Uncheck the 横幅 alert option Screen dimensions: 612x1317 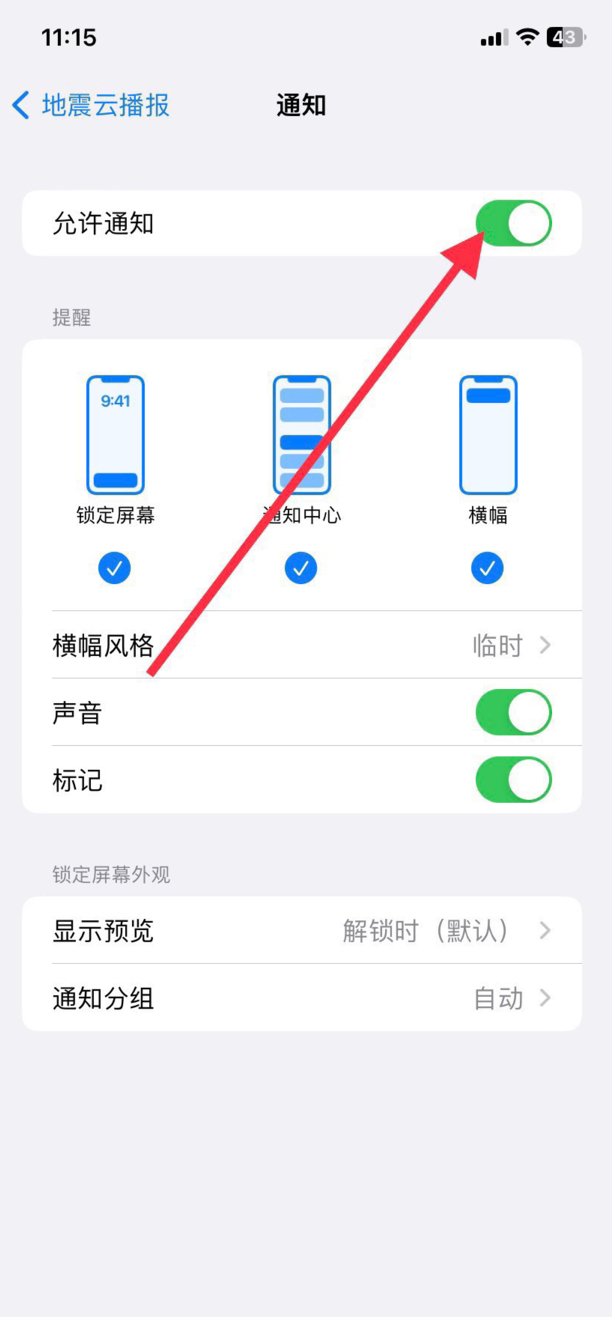[x=487, y=568]
